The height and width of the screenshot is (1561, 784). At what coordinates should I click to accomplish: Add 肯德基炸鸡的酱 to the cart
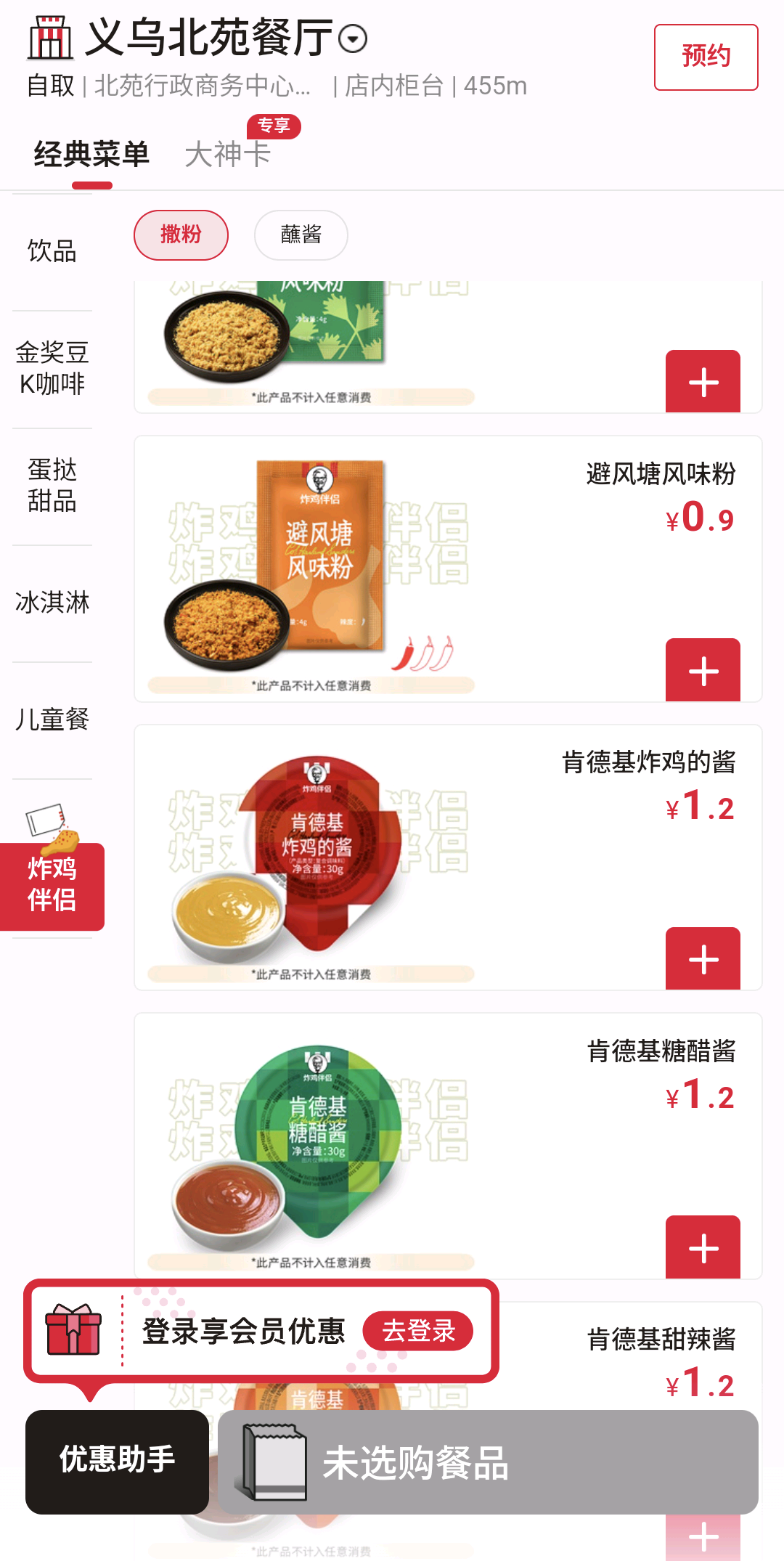coord(703,958)
